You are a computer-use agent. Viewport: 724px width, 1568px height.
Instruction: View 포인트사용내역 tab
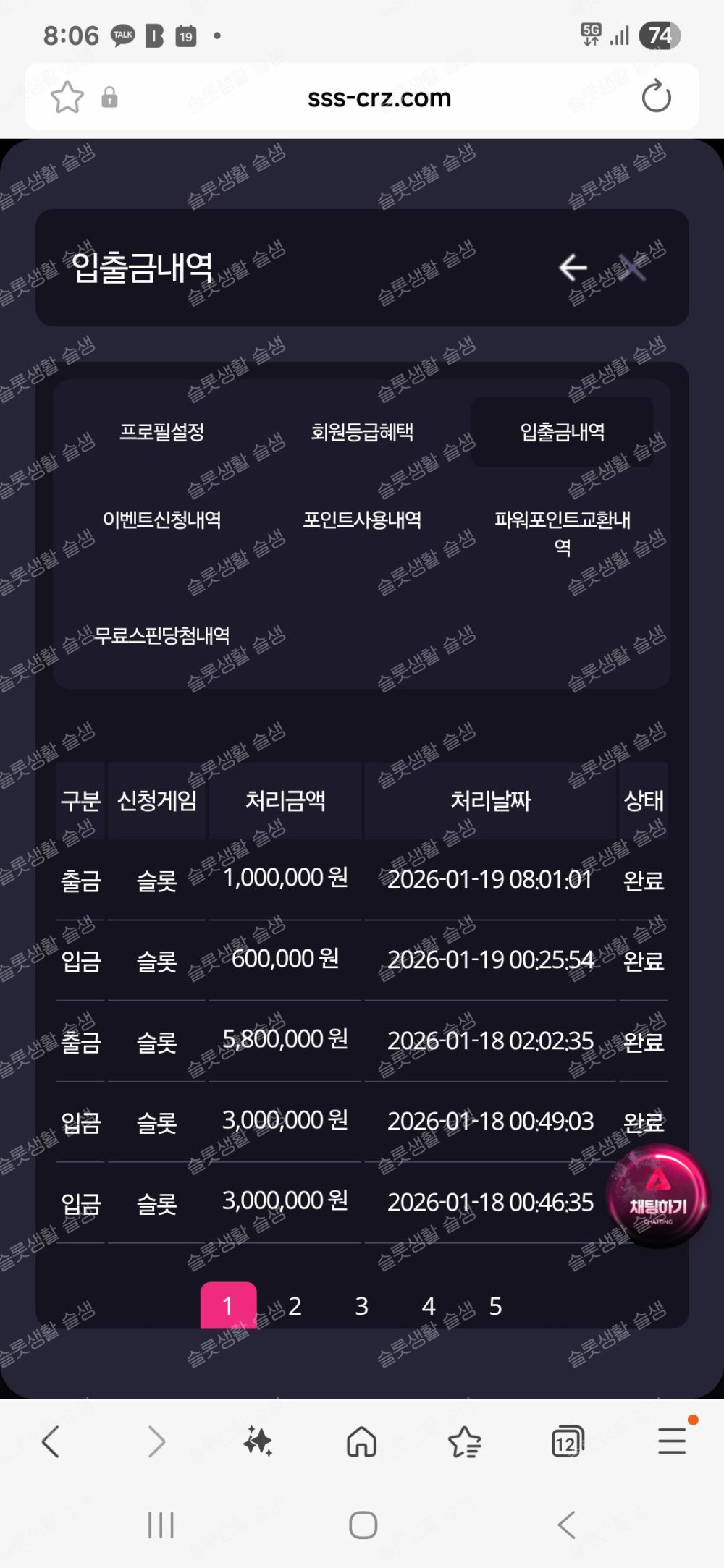click(362, 520)
